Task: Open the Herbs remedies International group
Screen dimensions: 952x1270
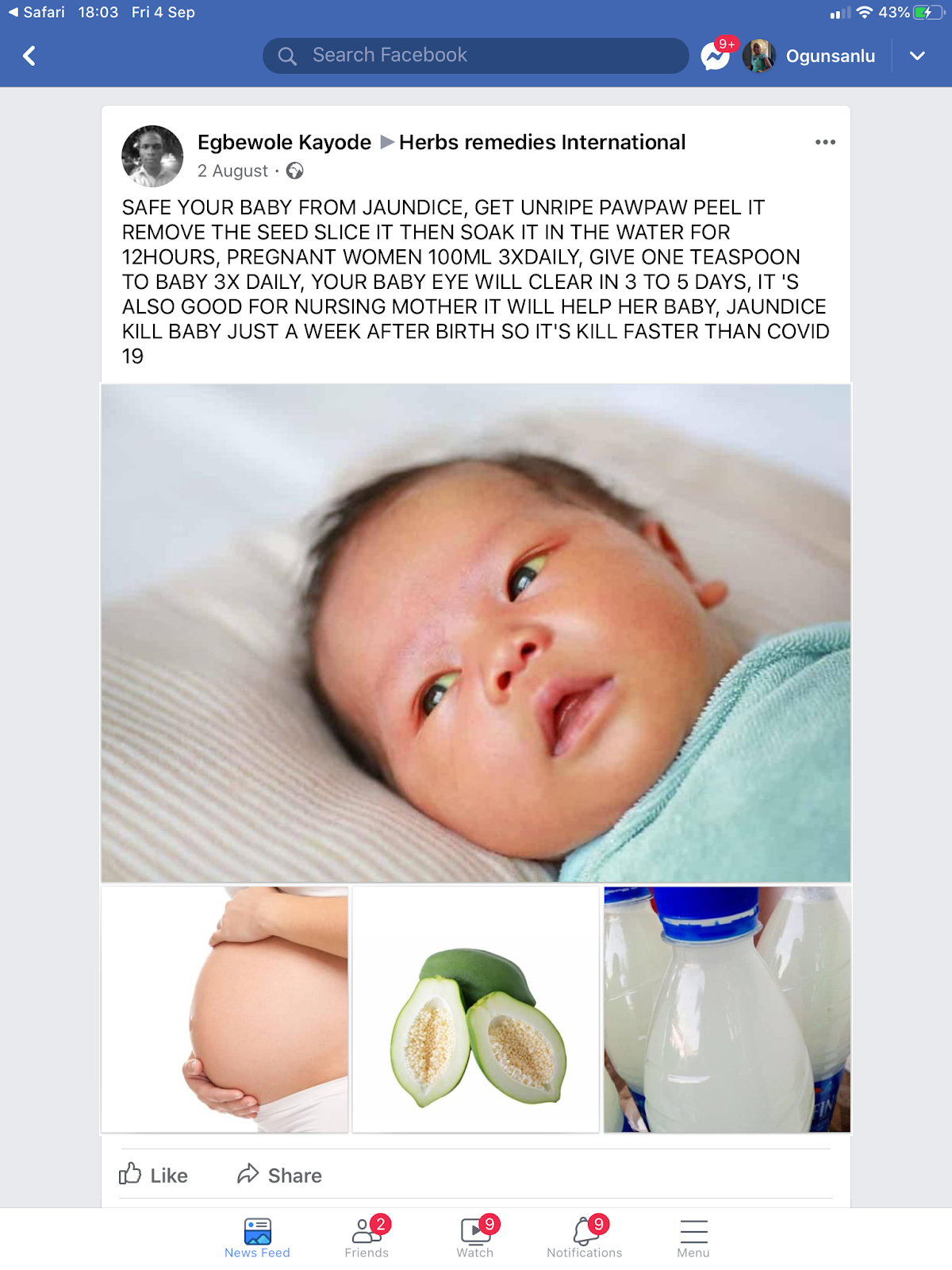Action: pos(542,142)
